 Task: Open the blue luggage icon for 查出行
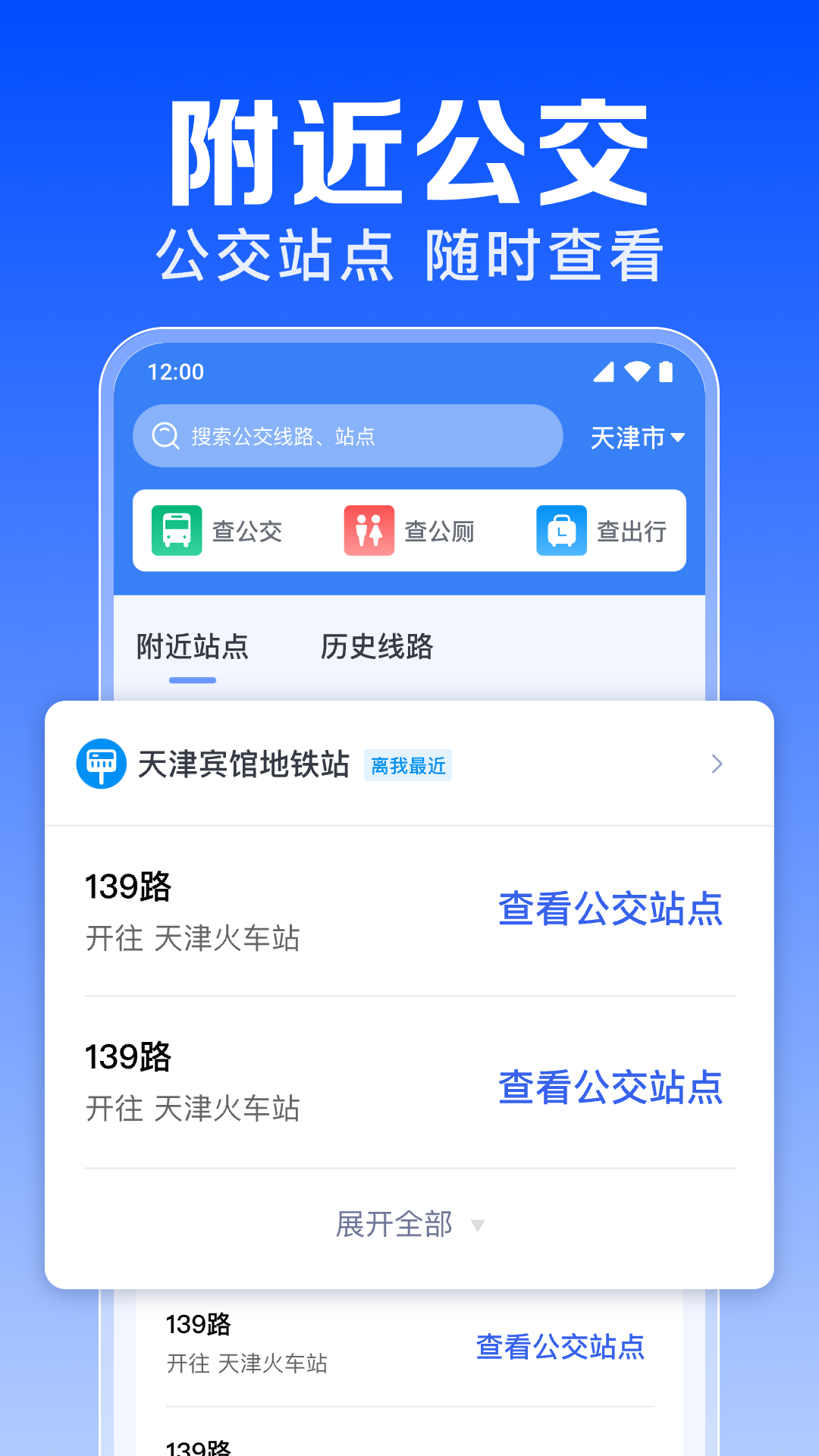[561, 532]
